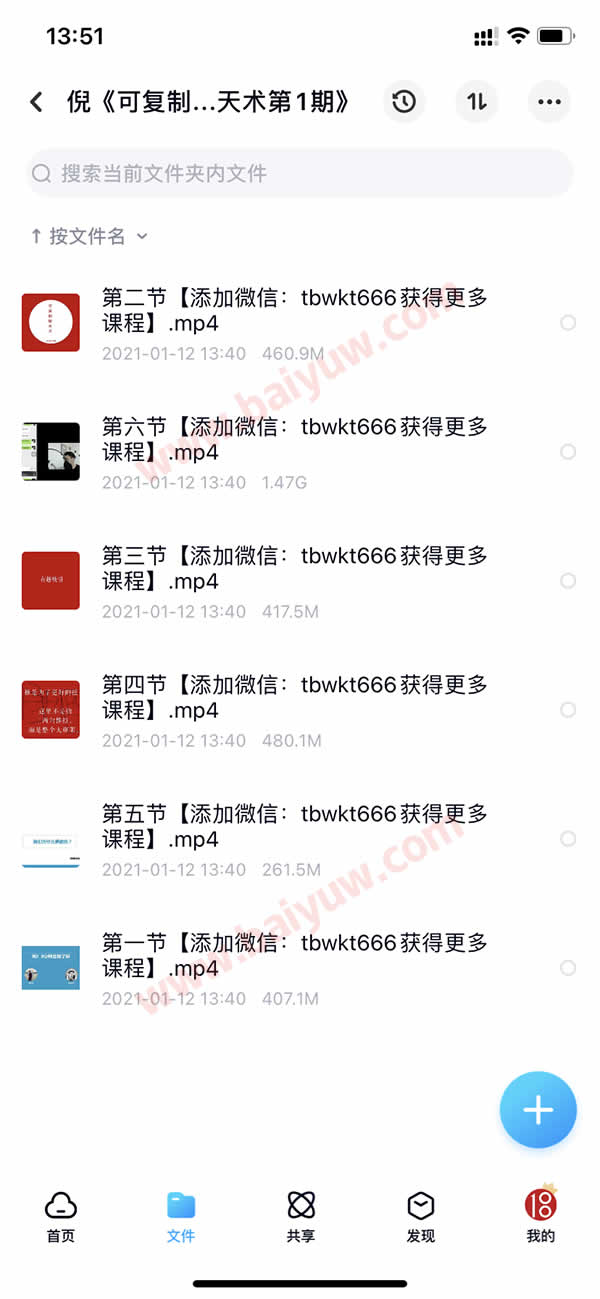Expand the 按文件名 sort dropdown
The width and height of the screenshot is (600, 1299).
(90, 236)
